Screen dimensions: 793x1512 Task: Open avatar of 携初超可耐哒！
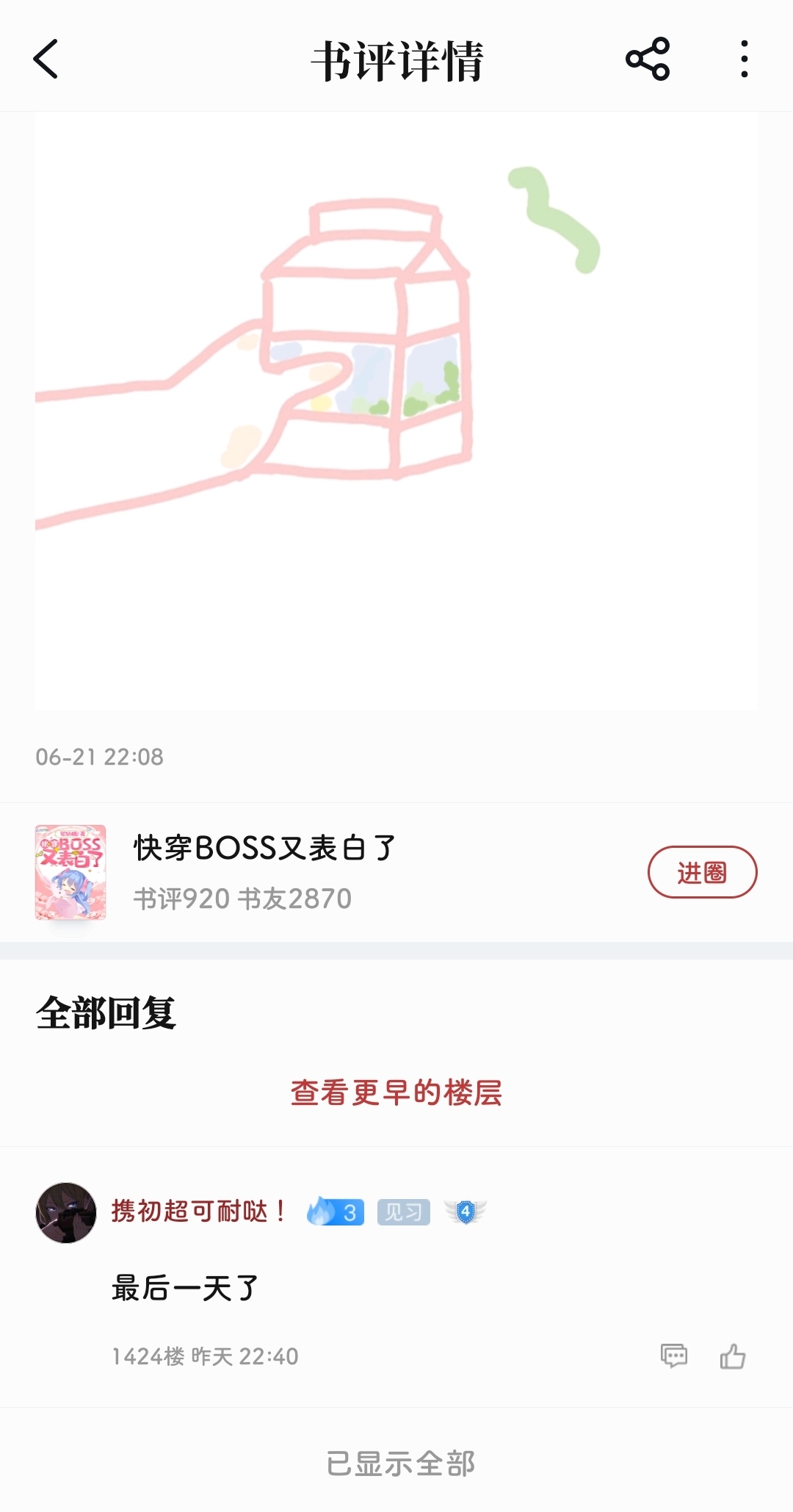[66, 1212]
